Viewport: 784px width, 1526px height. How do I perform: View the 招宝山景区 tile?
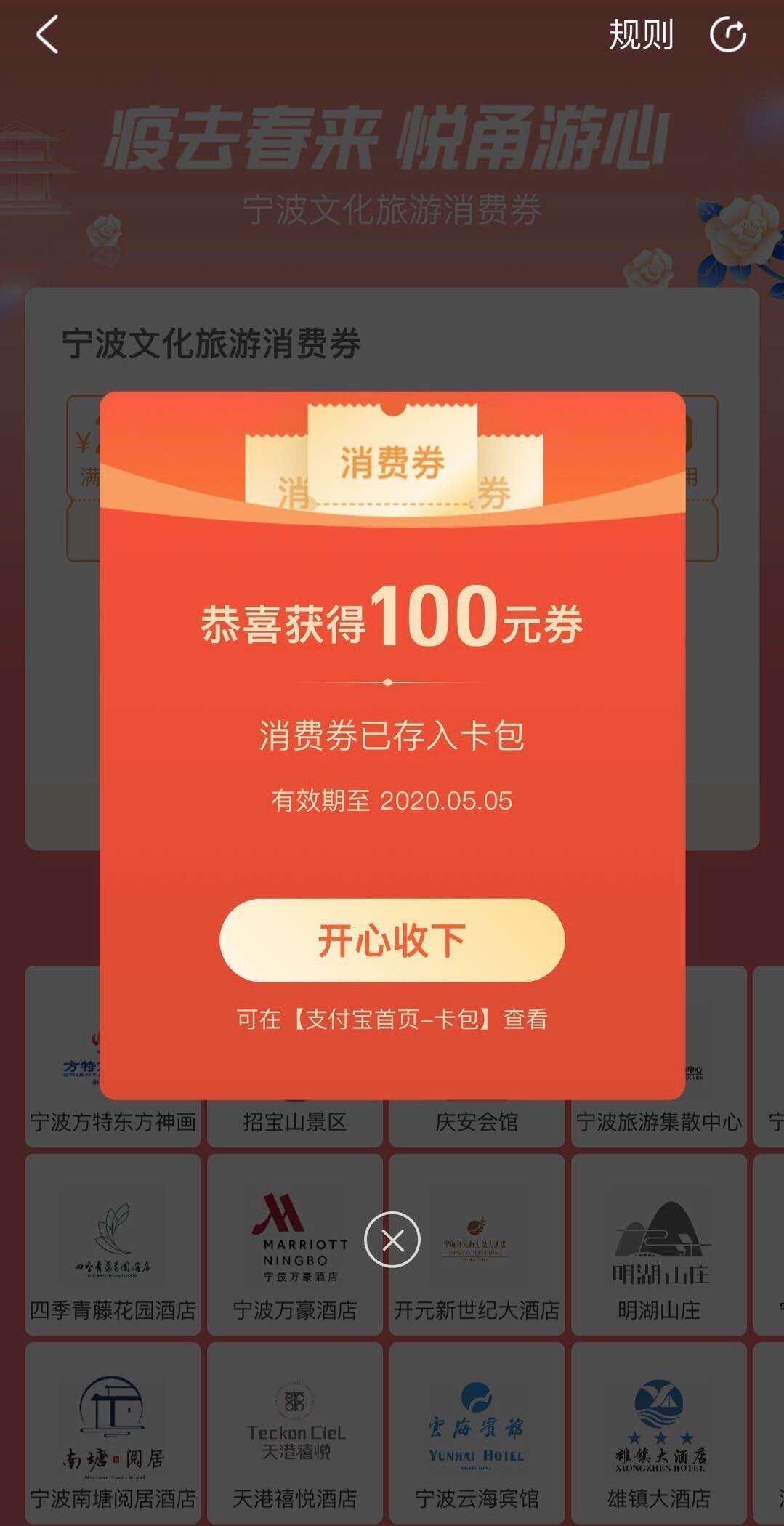[x=294, y=1121]
